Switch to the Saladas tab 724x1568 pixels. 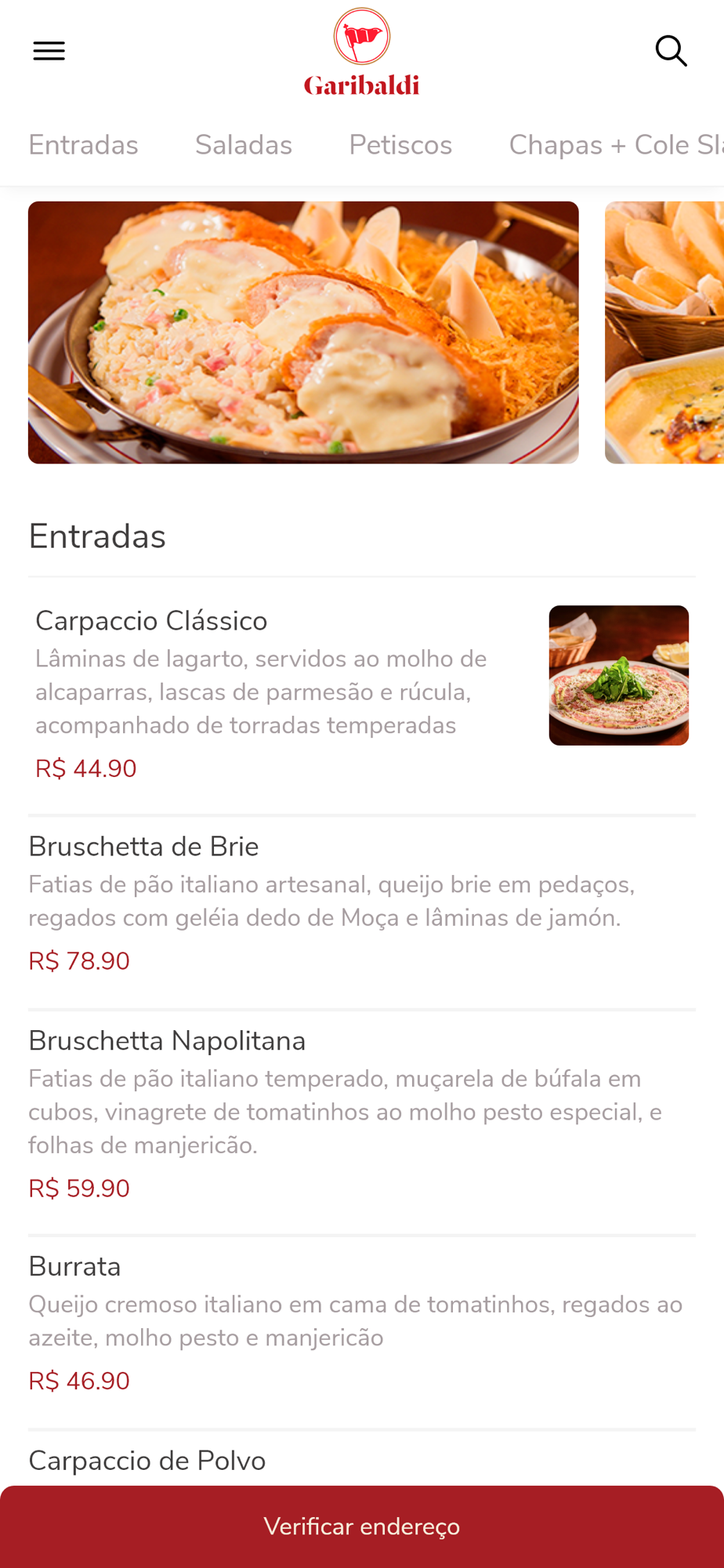point(244,145)
